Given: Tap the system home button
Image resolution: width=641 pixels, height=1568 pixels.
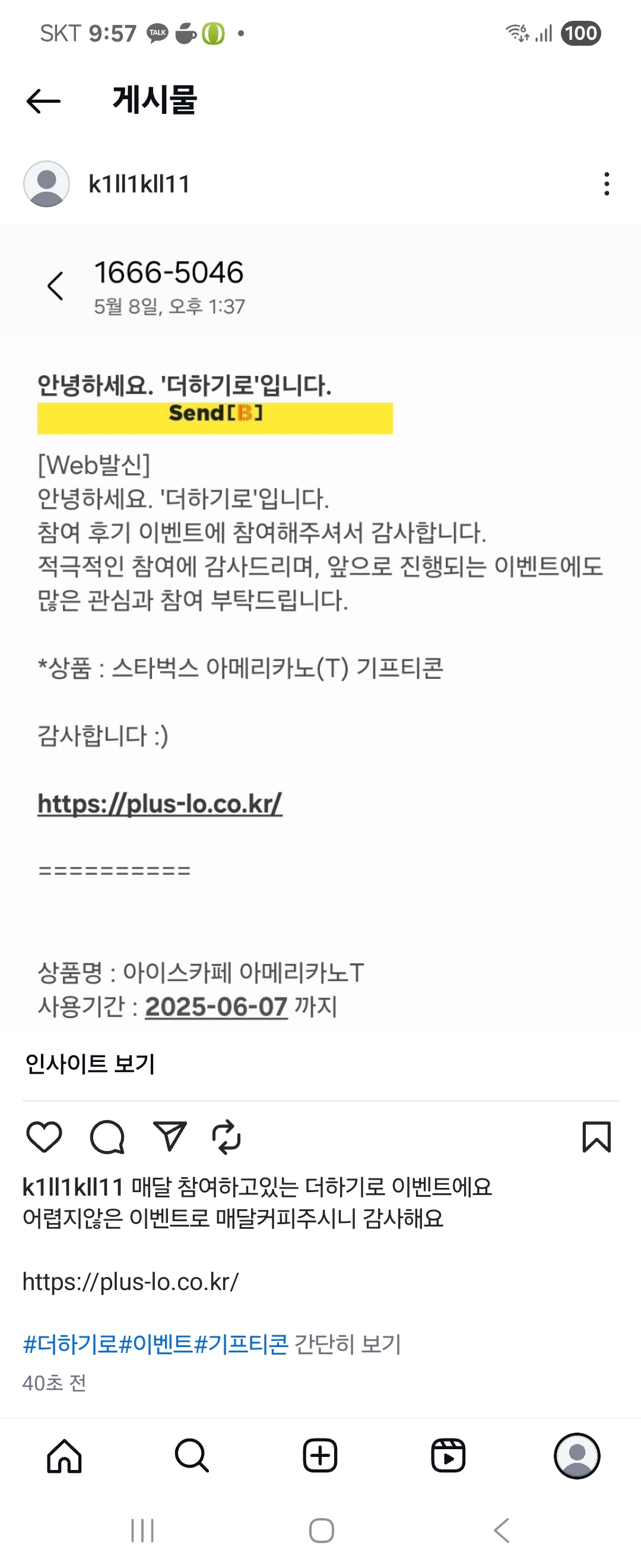Looking at the screenshot, I should pyautogui.click(x=321, y=1530).
